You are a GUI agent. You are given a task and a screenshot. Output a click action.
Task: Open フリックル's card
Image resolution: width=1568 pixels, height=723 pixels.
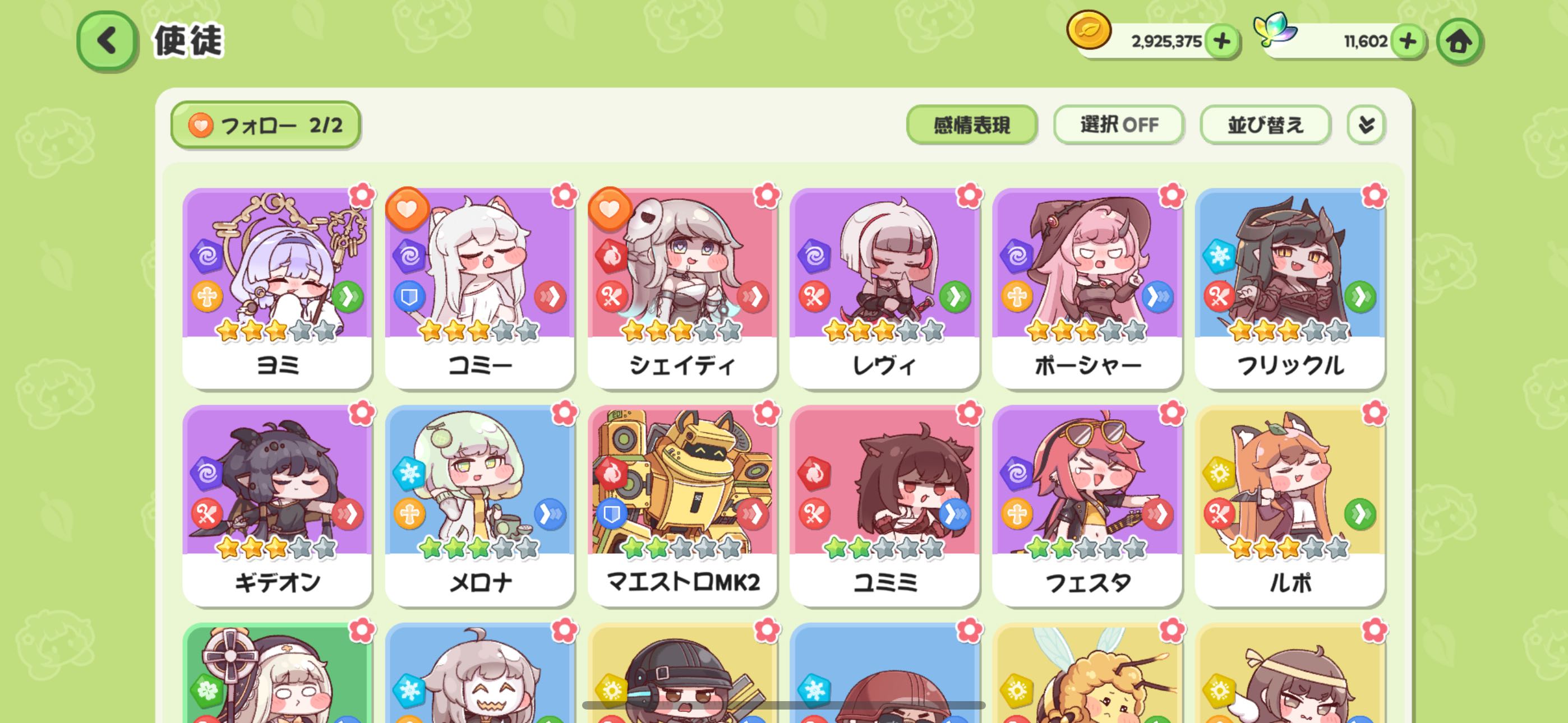click(x=1289, y=286)
